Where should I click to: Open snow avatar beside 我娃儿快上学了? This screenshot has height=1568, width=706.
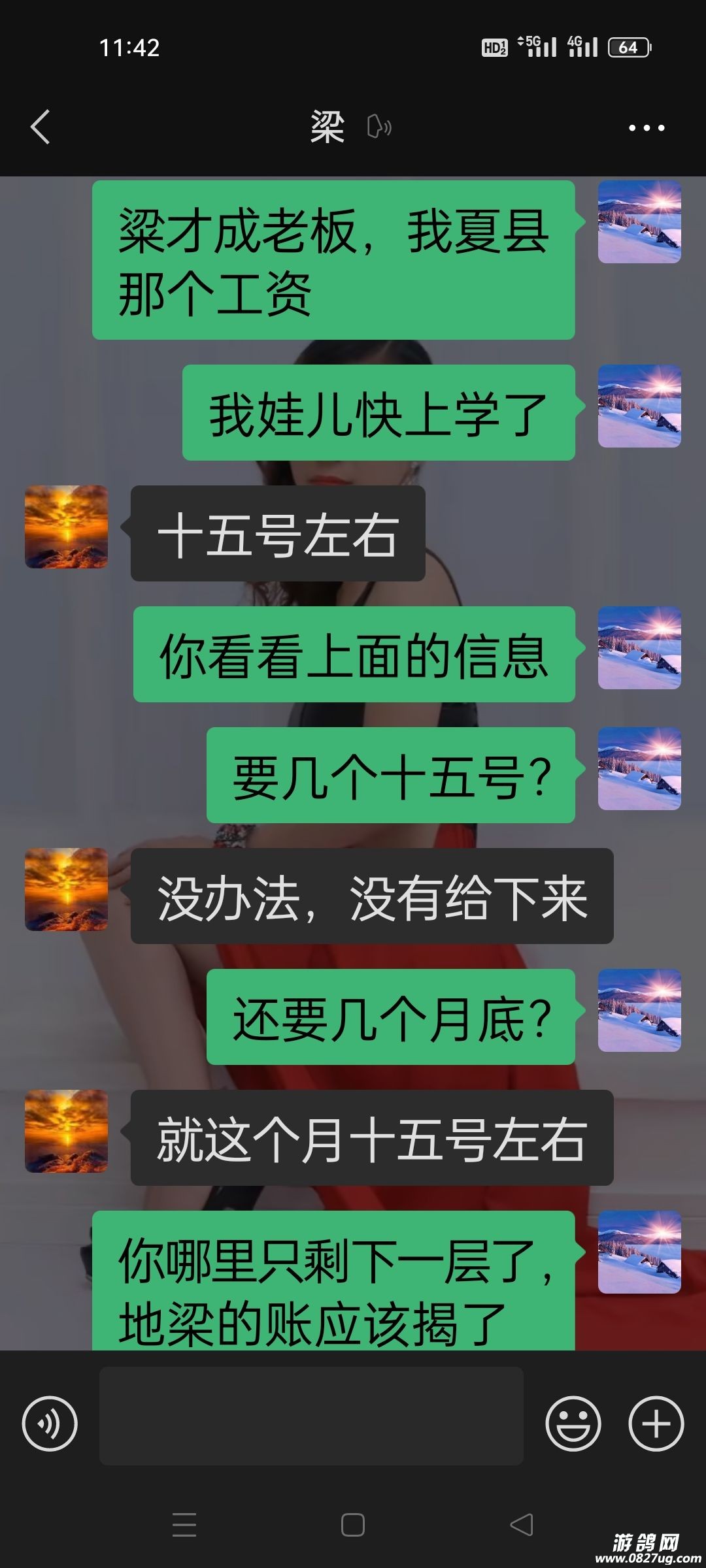pos(639,406)
